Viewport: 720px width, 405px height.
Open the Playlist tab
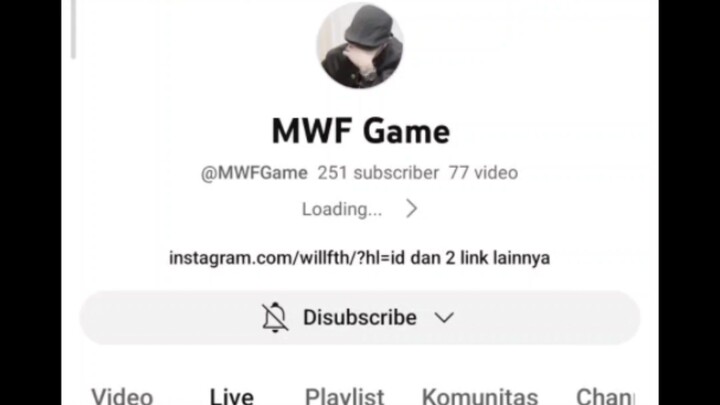point(344,396)
